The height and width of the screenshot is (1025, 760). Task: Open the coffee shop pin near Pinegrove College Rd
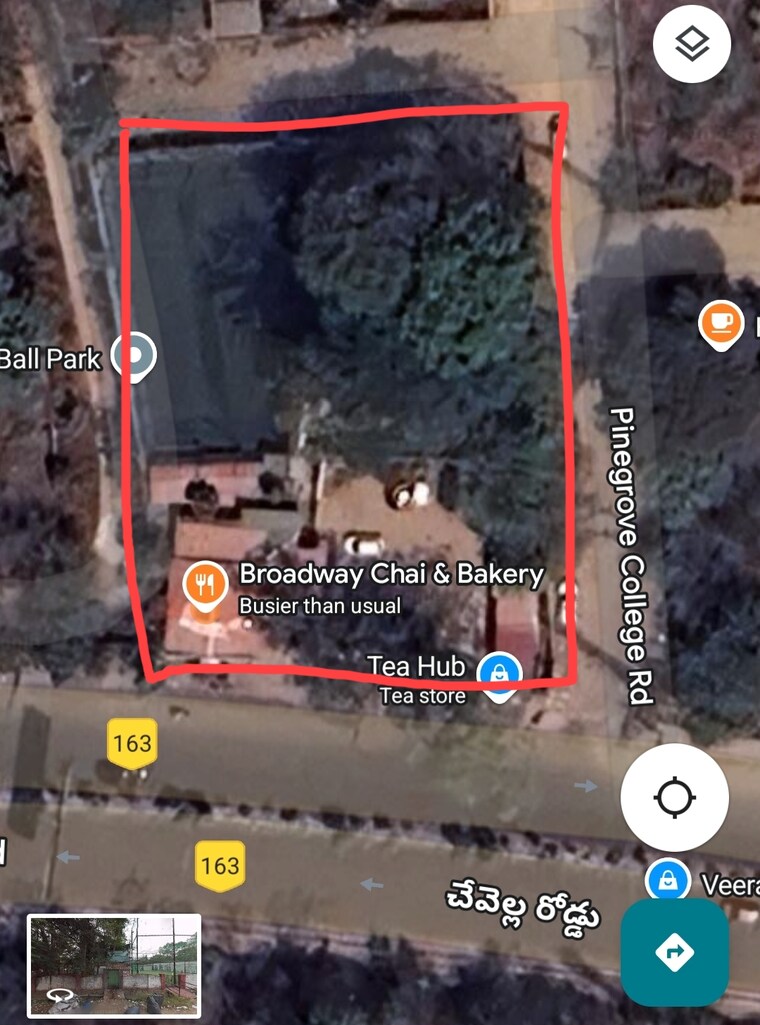722,322
